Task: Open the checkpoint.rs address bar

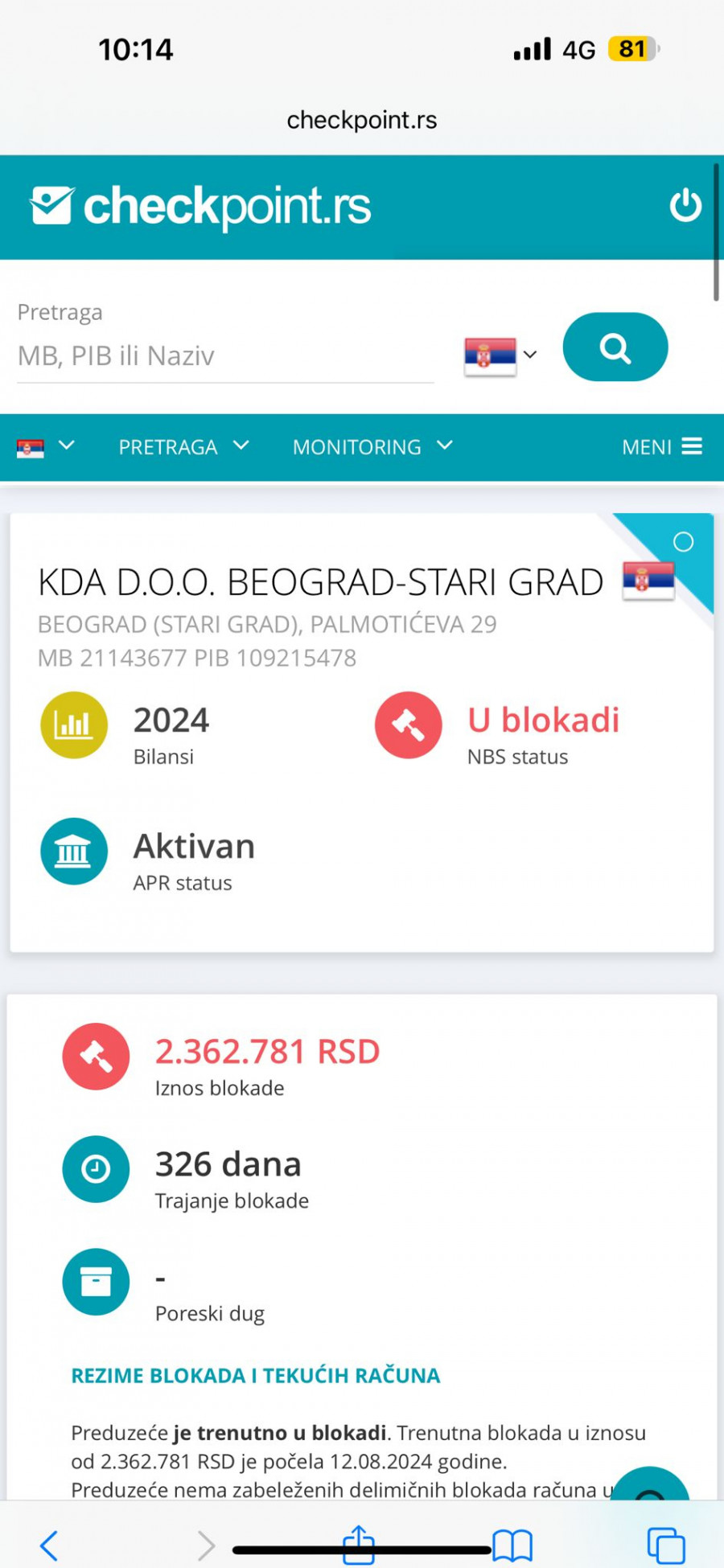Action: tap(362, 121)
